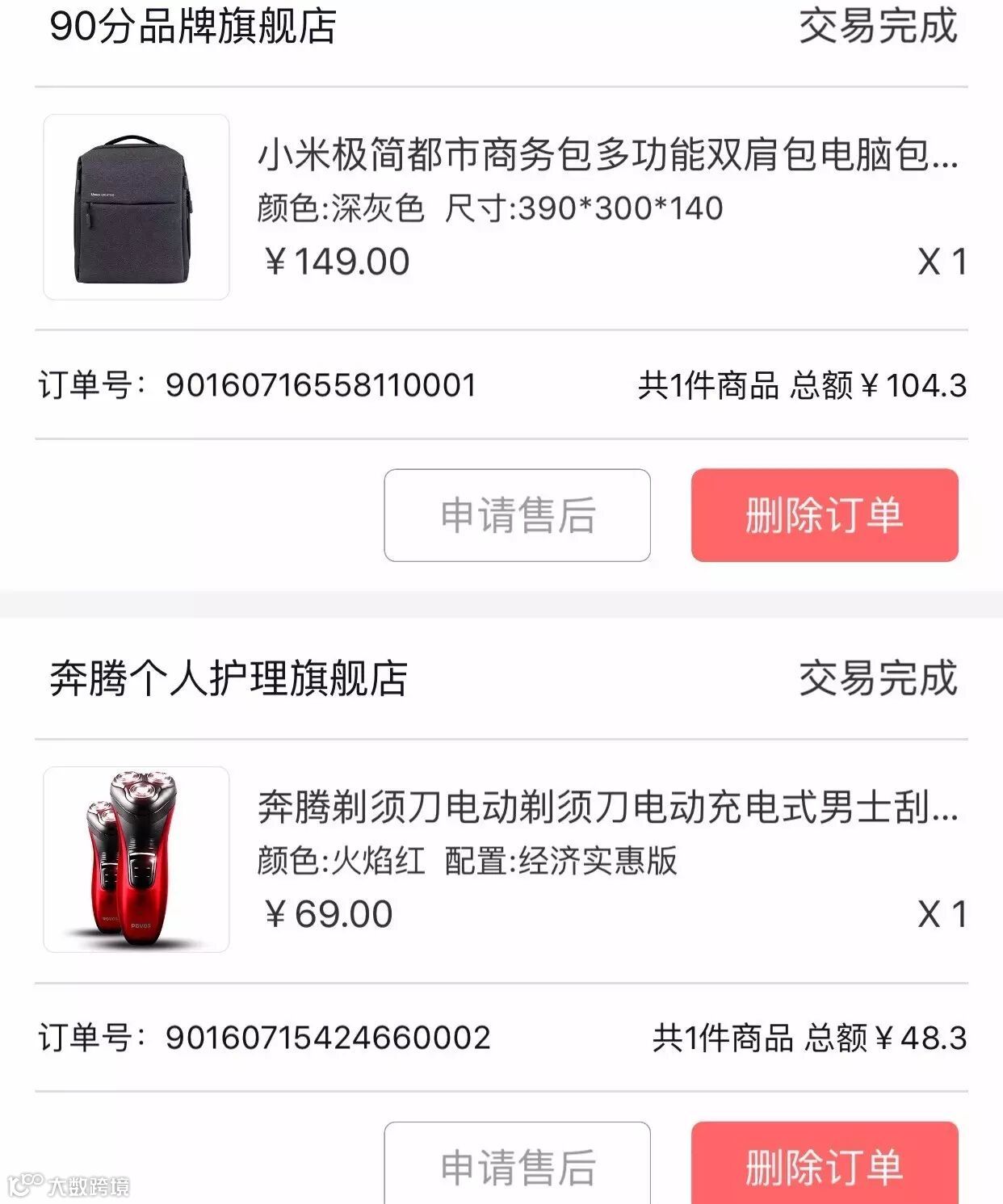Visit the 奔腾个人护理旗舰店 store
This screenshot has width=1003, height=1204.
pyautogui.click(x=229, y=678)
